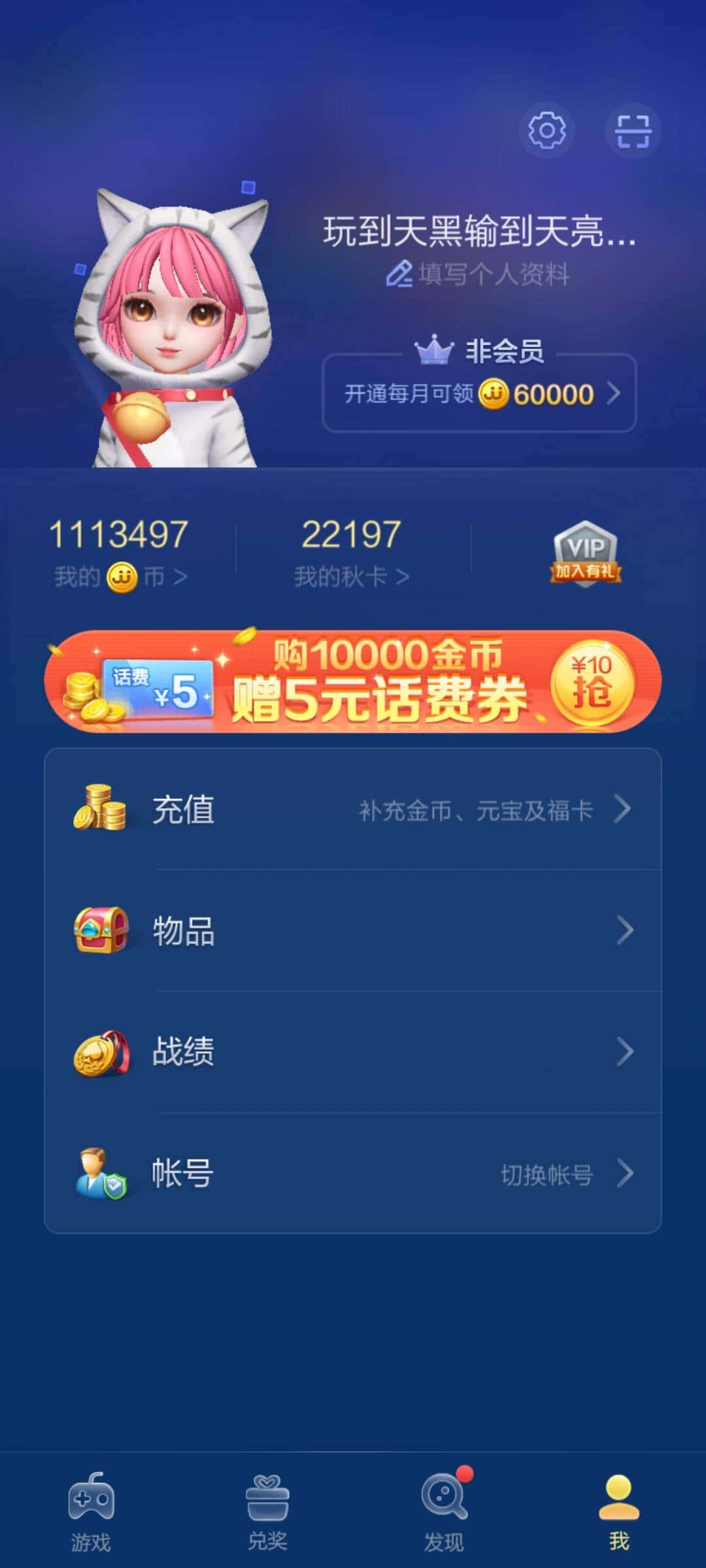Expand the 充值 row chevron
The height and width of the screenshot is (1568, 706).
point(622,809)
